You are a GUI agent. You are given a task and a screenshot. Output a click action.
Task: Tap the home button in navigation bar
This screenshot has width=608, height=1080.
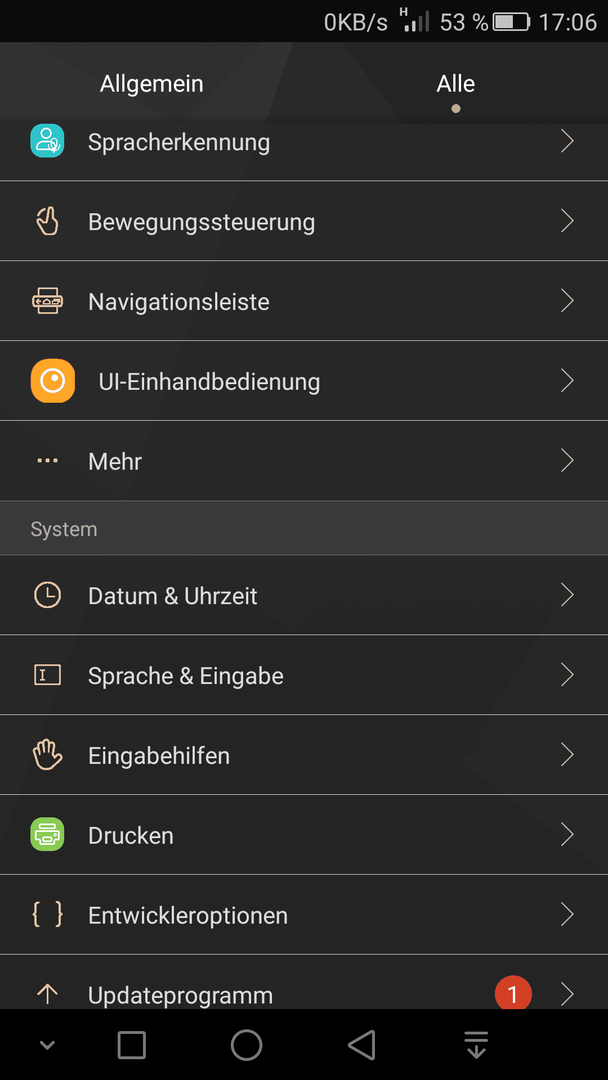click(x=247, y=1044)
